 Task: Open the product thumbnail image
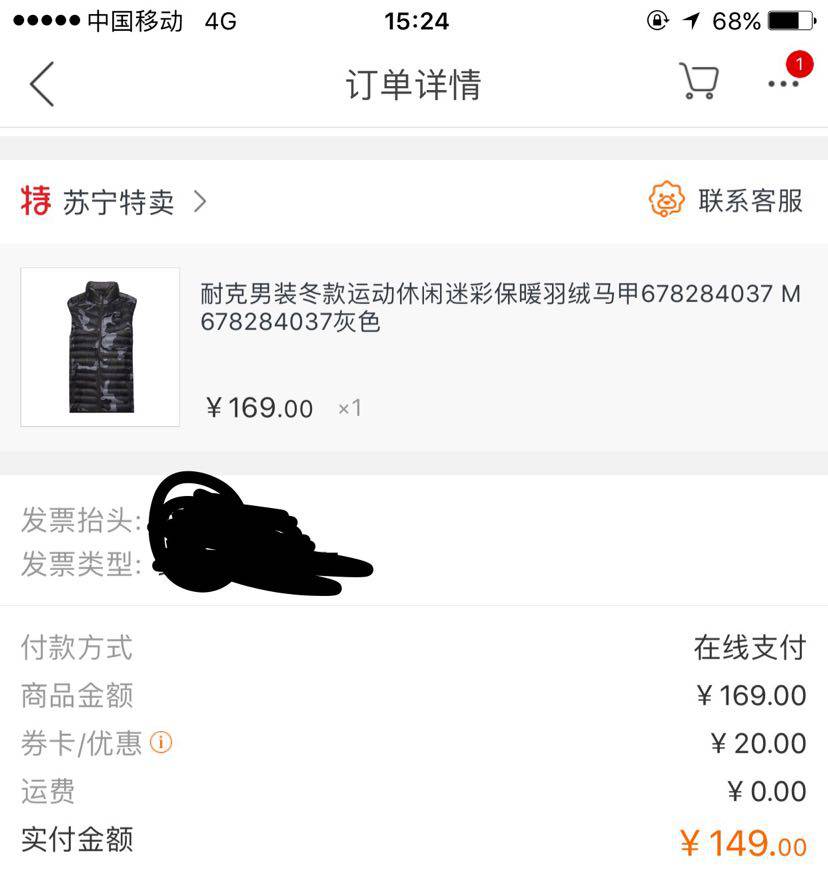point(99,347)
